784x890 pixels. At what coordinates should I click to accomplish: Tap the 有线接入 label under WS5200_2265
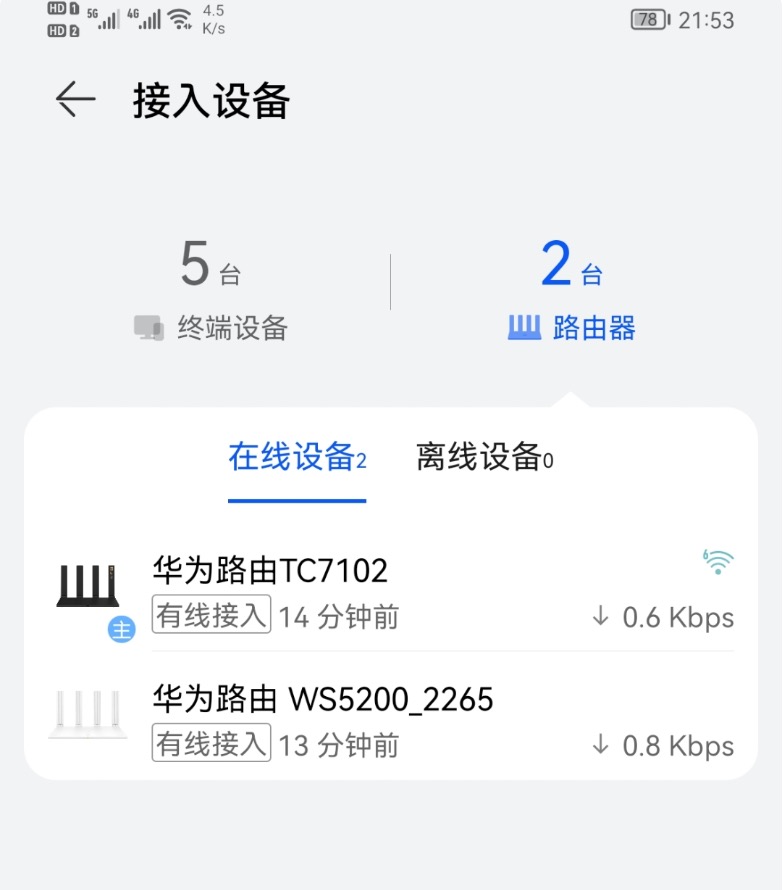point(210,746)
